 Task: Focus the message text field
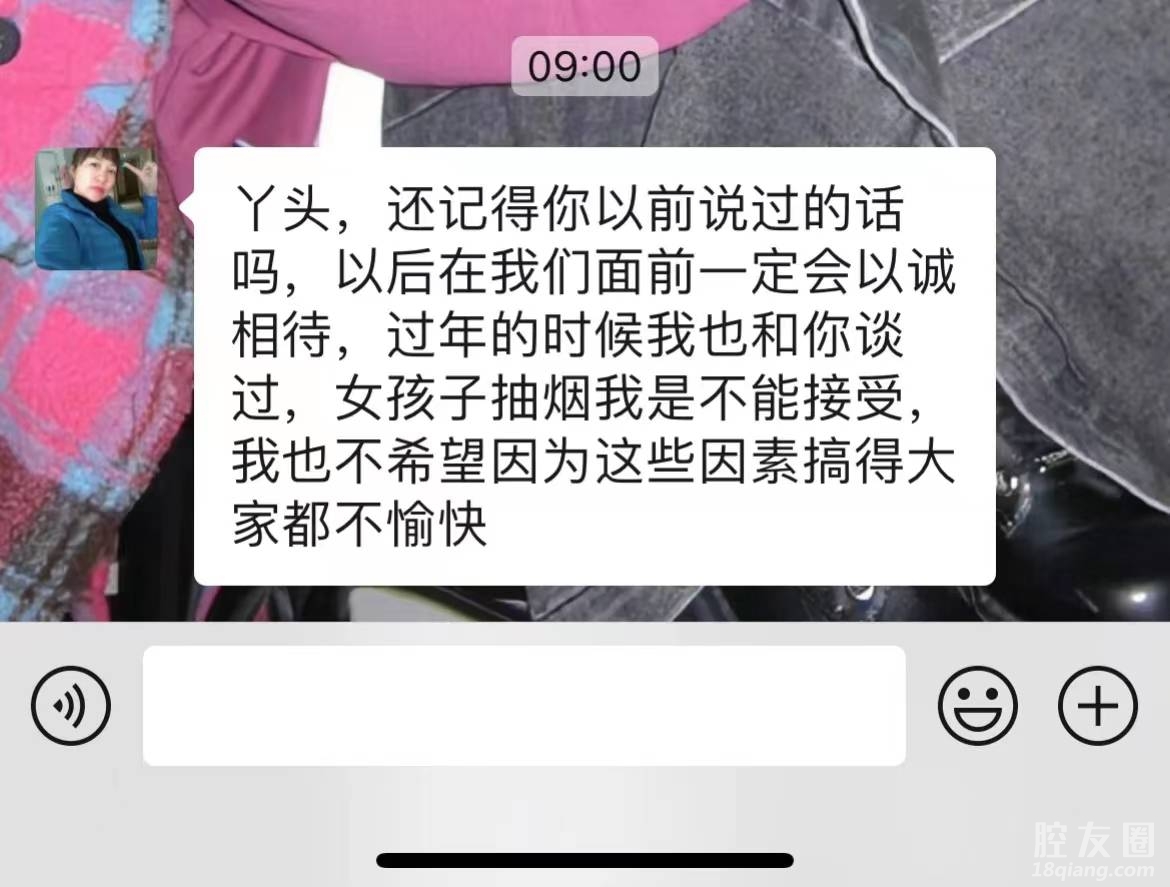524,706
